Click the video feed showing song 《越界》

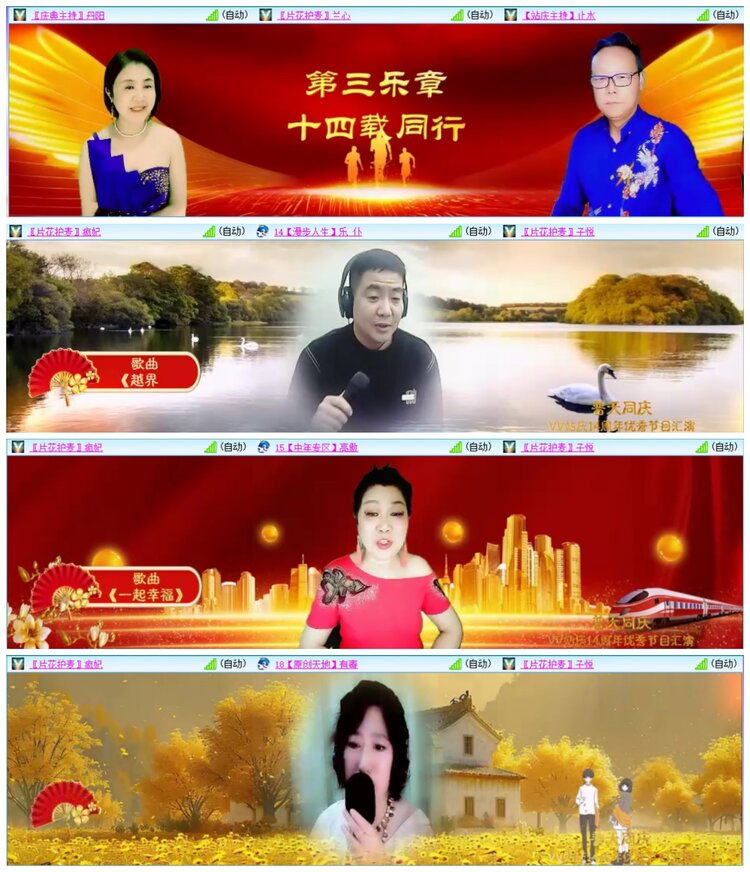click(375, 335)
